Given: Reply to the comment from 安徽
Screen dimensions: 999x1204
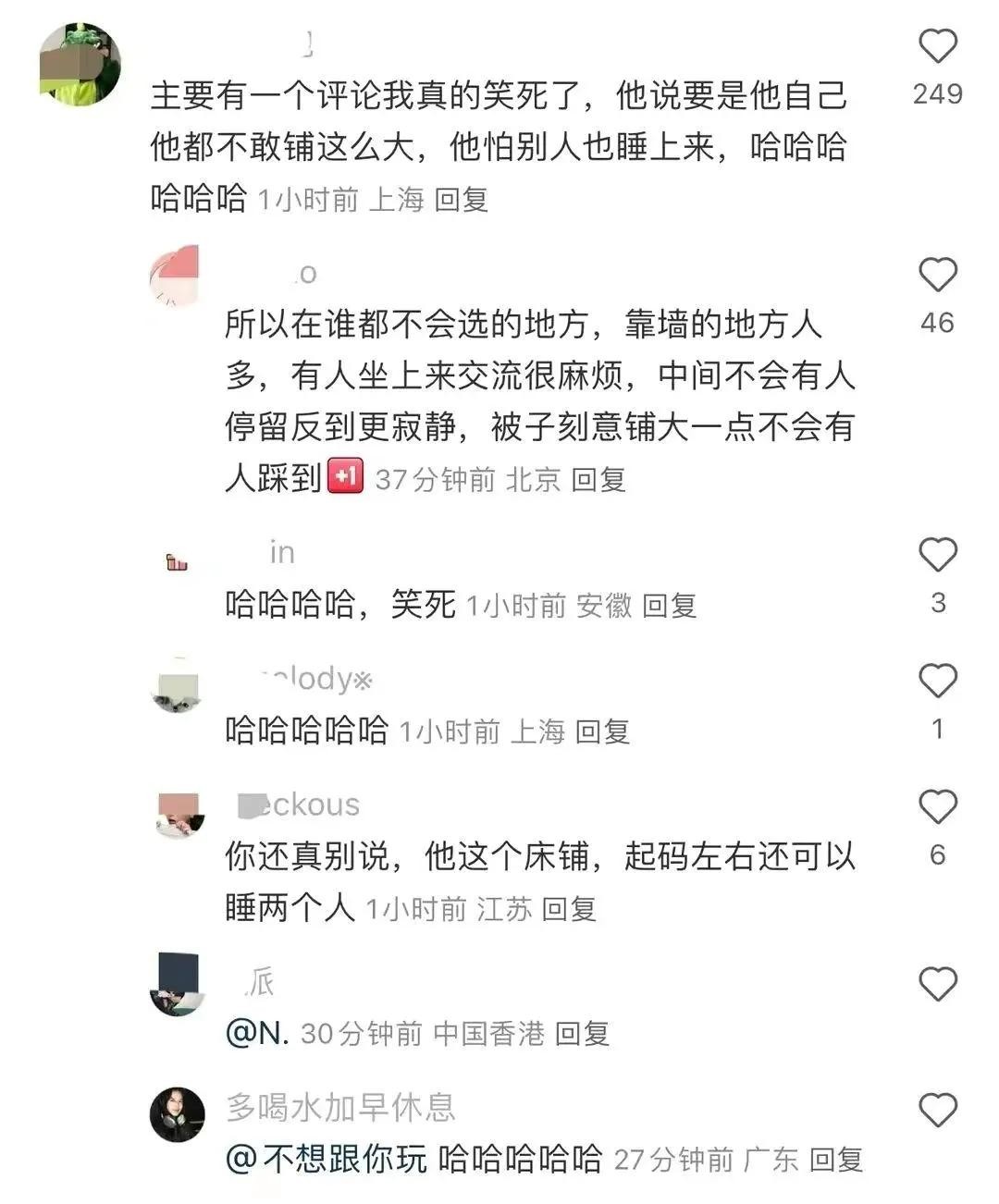Looking at the screenshot, I should (x=669, y=606).
